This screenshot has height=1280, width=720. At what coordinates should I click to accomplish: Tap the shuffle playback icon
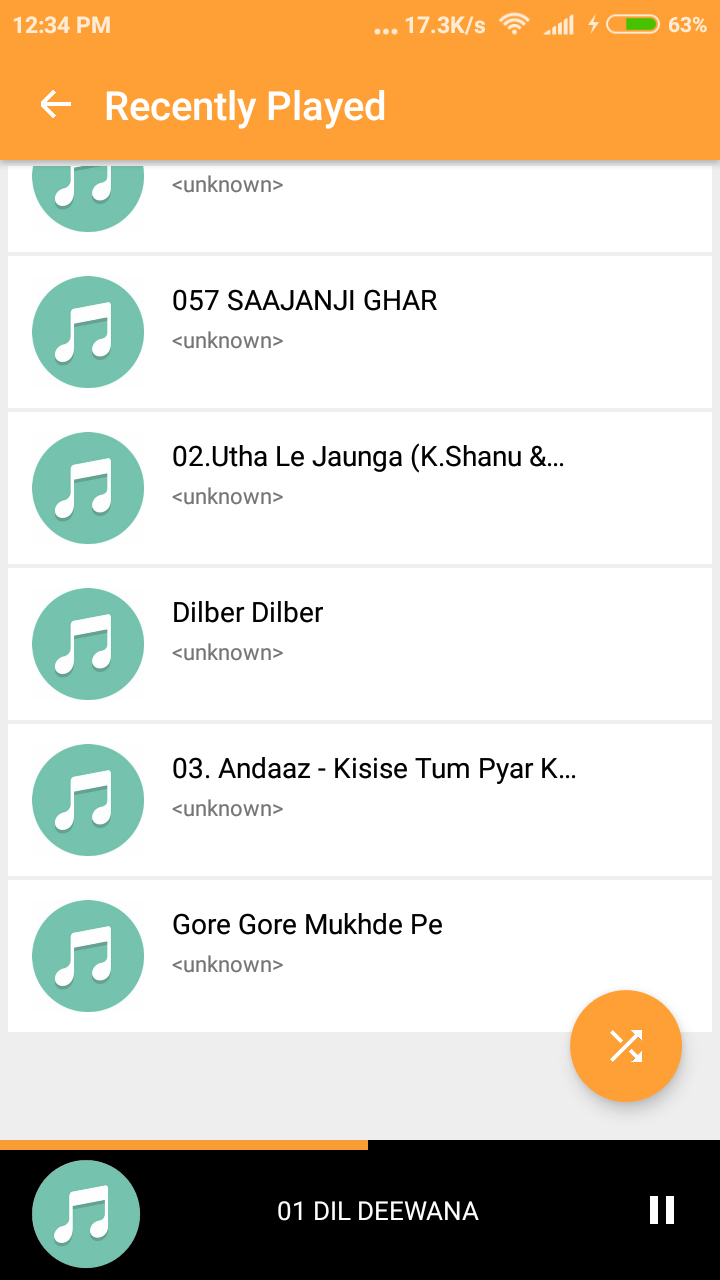(x=626, y=1045)
